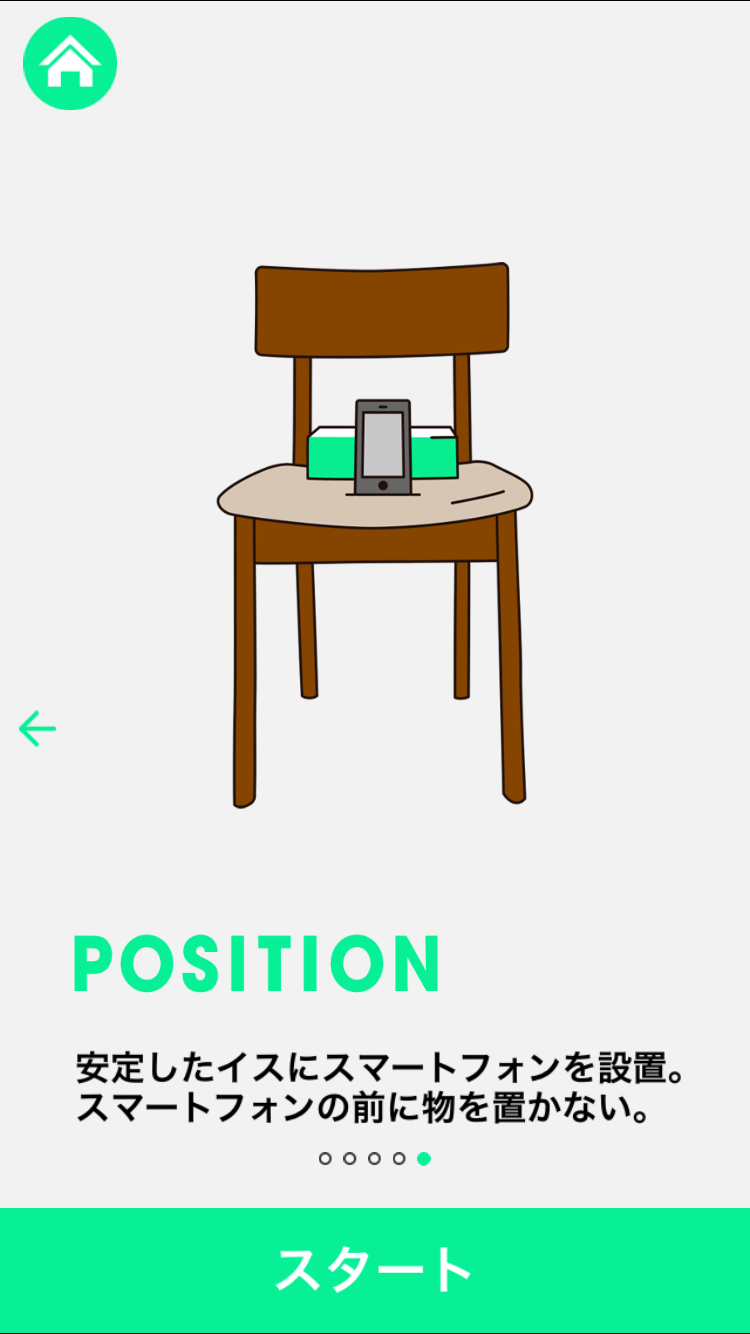This screenshot has width=750, height=1334.
Task: Select the first page indicator dot
Action: point(325,1158)
